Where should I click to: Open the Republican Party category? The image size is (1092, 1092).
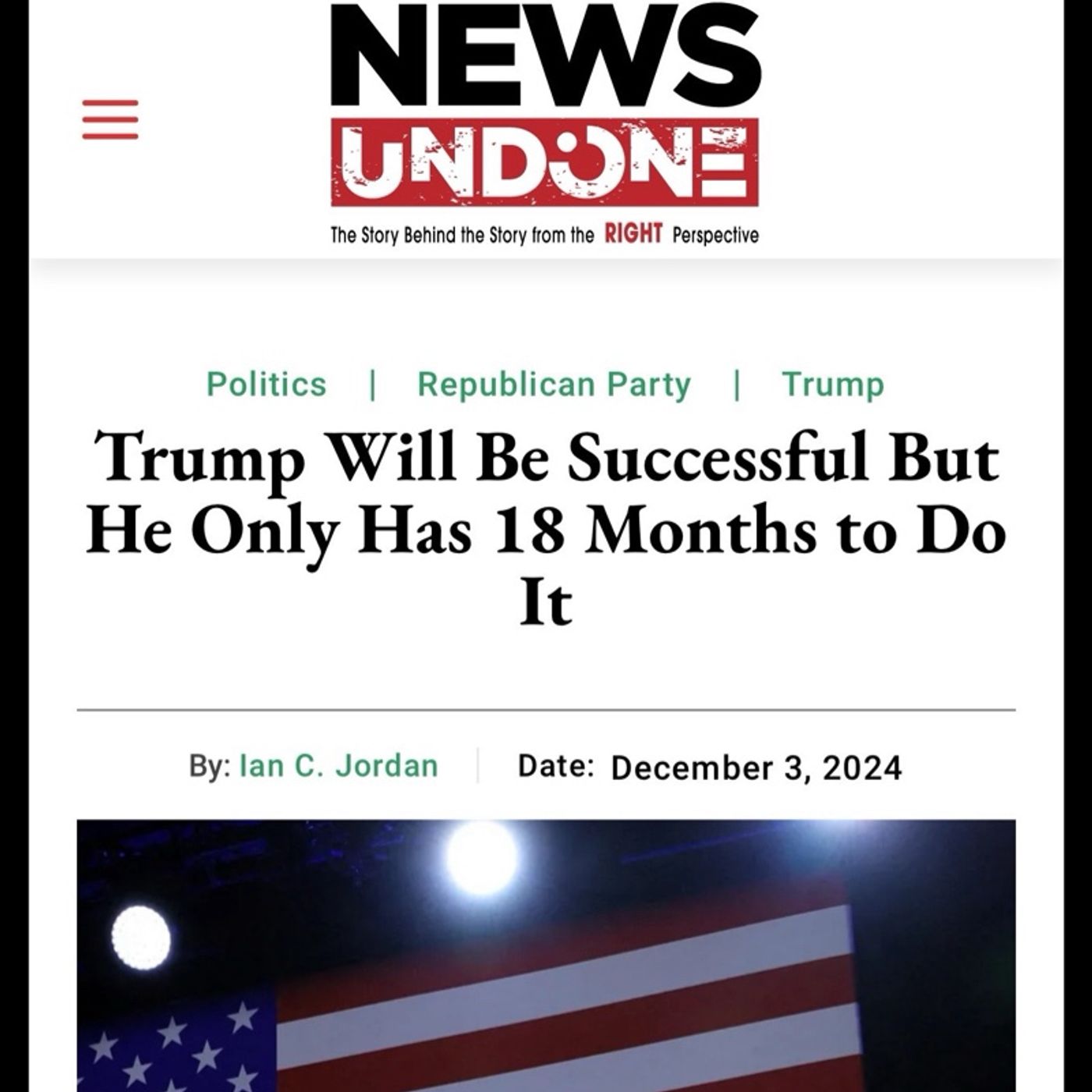click(554, 385)
